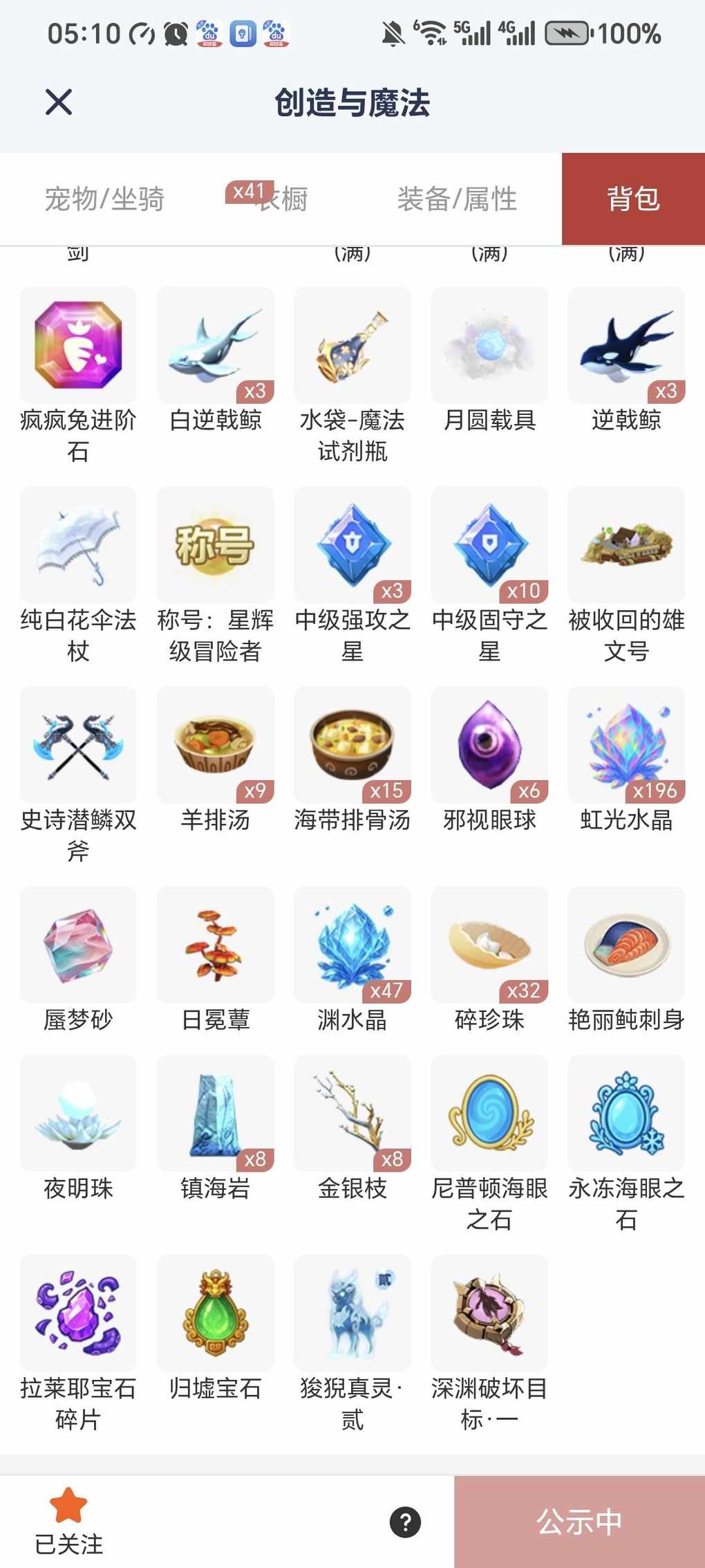Open the 虹光水晶 item
Viewport: 705px width, 1568px height.
pyautogui.click(x=626, y=745)
